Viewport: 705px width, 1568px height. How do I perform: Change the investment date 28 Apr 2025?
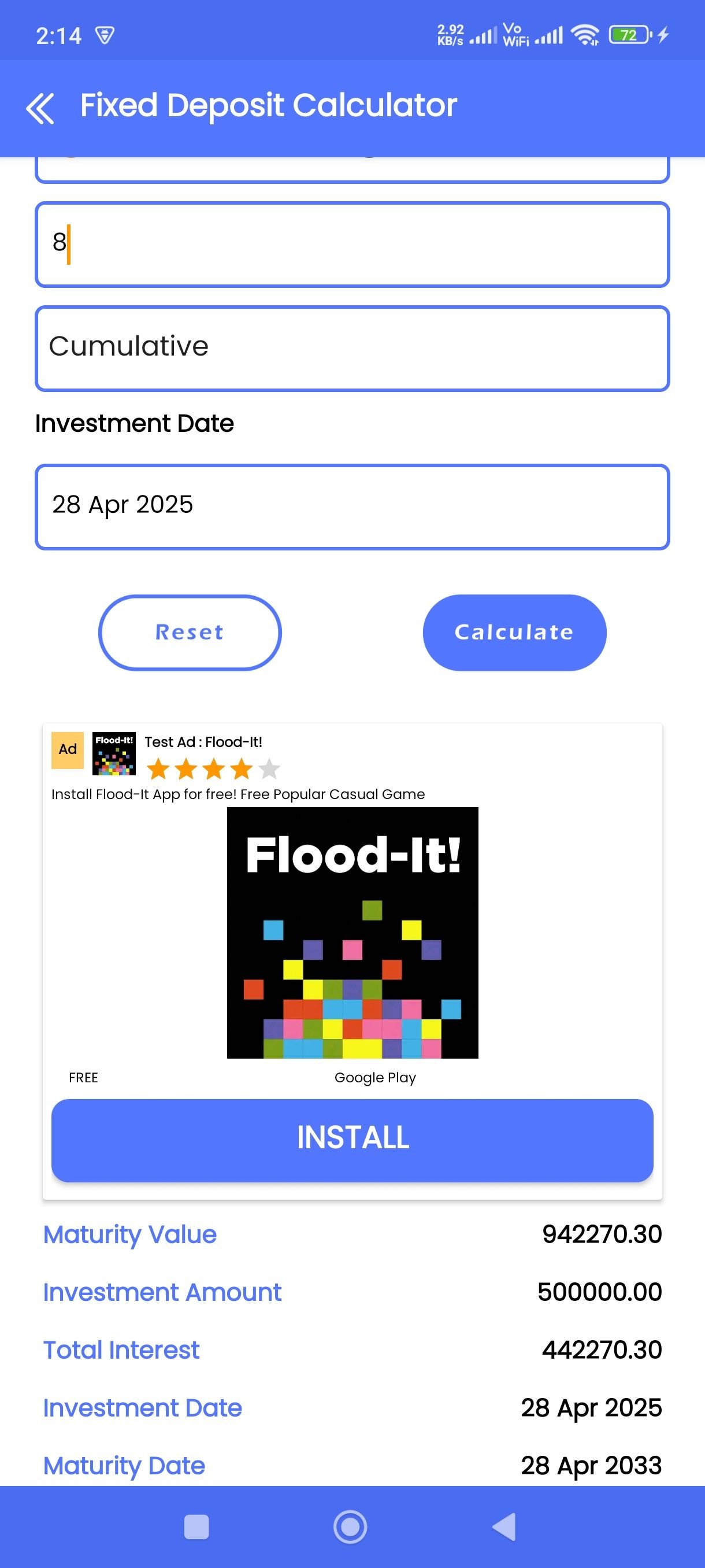click(x=352, y=506)
